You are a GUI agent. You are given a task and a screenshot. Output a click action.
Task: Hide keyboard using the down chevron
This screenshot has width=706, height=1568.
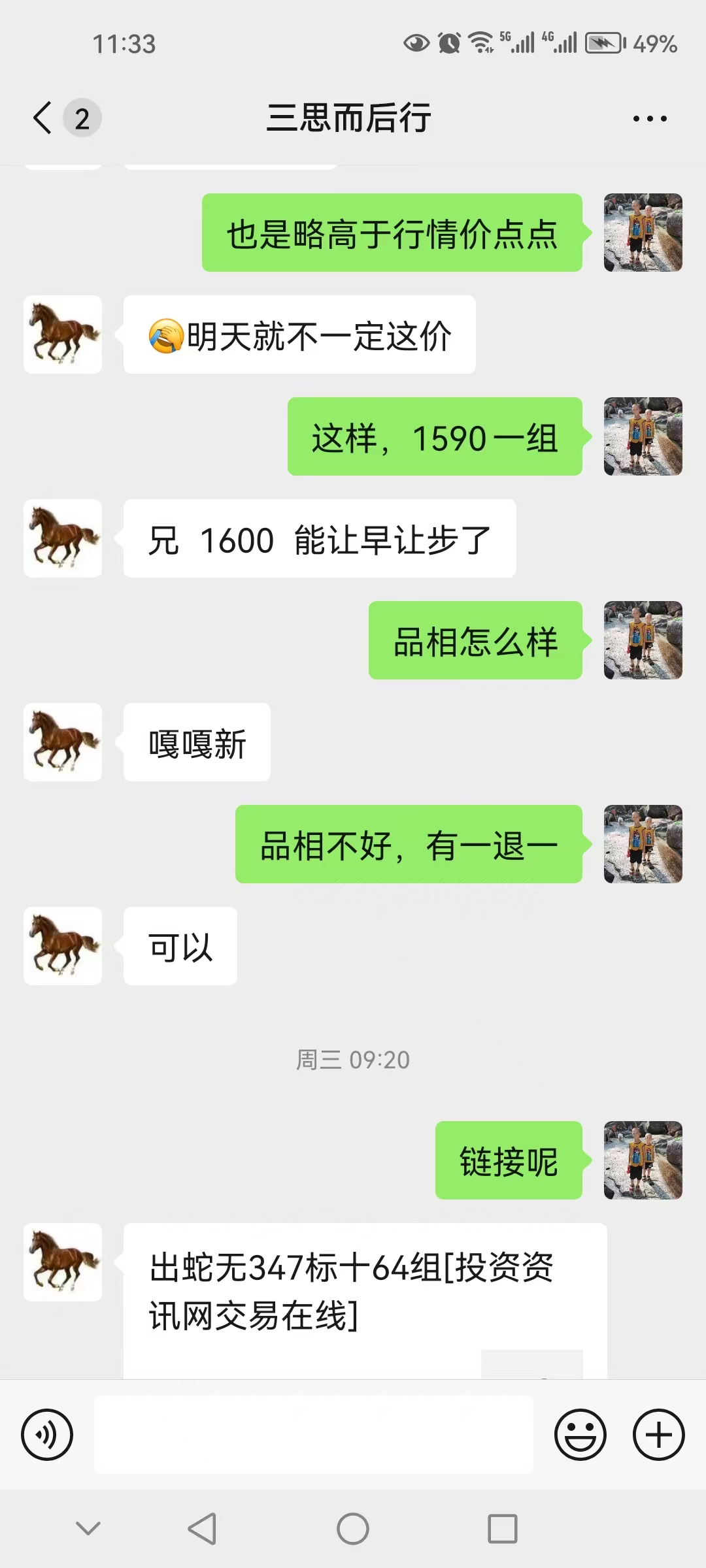pyautogui.click(x=88, y=1529)
